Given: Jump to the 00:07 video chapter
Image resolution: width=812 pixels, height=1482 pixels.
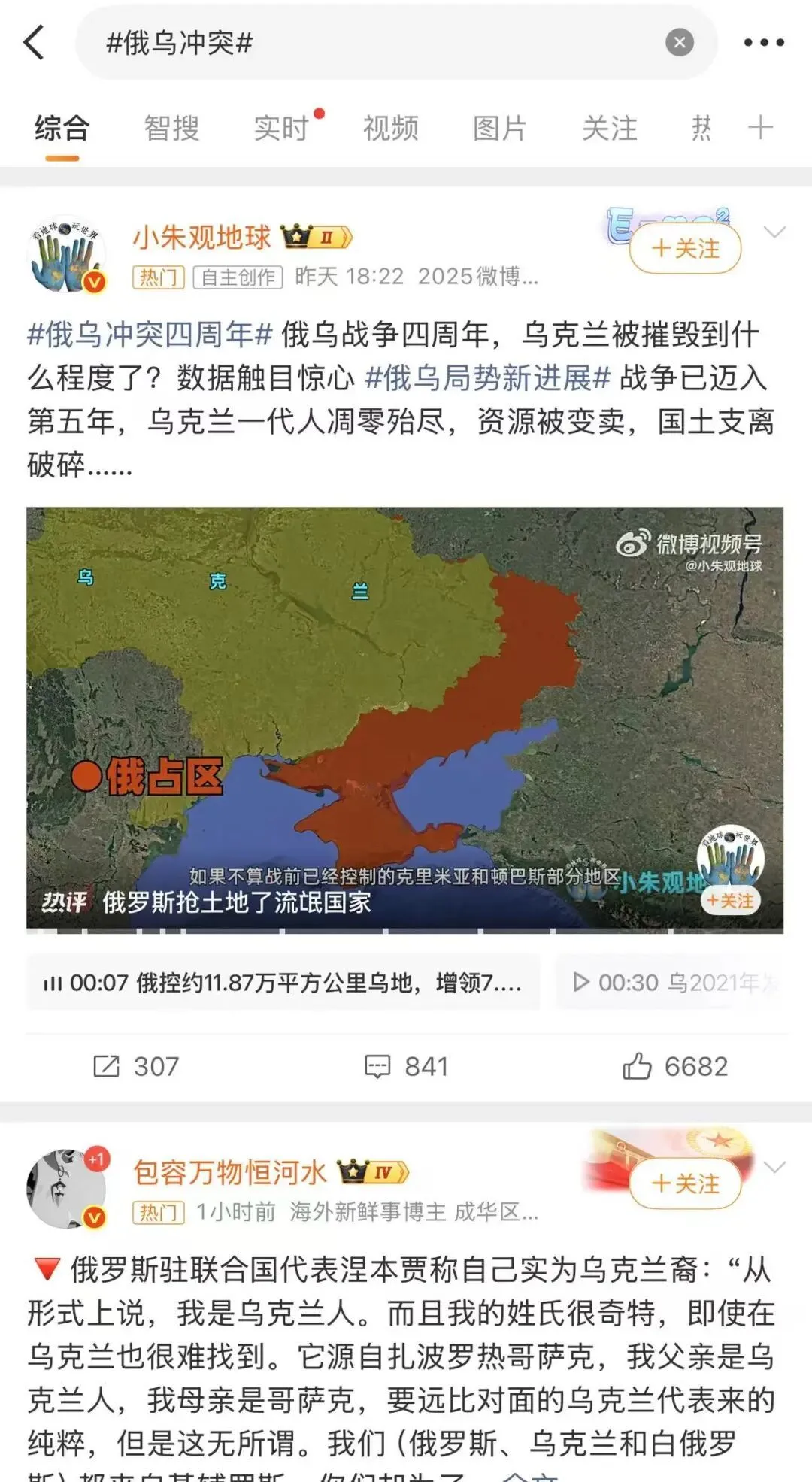Looking at the screenshot, I should pos(283,982).
